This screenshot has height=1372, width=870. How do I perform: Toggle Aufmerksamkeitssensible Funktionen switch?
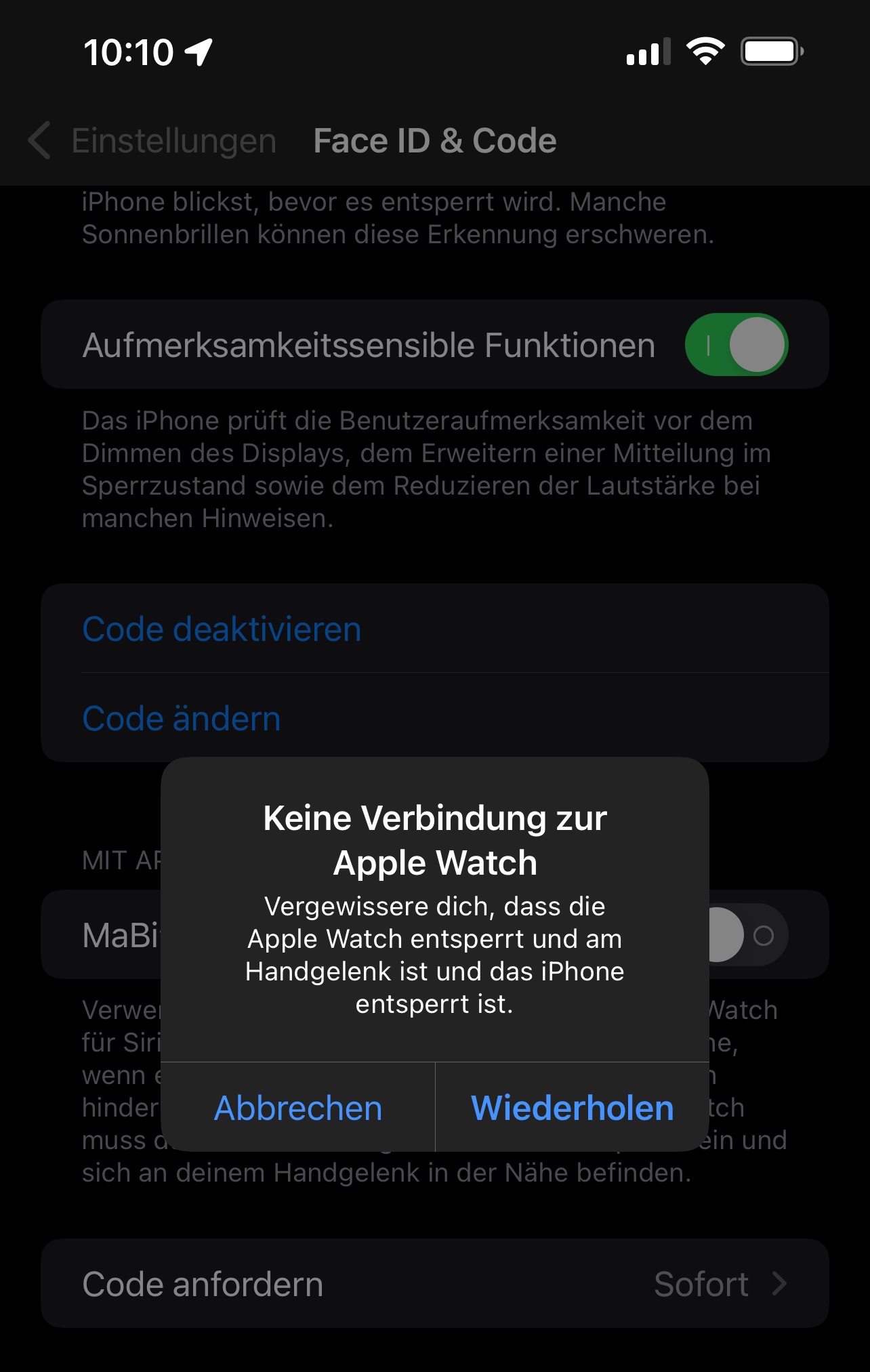(x=736, y=345)
